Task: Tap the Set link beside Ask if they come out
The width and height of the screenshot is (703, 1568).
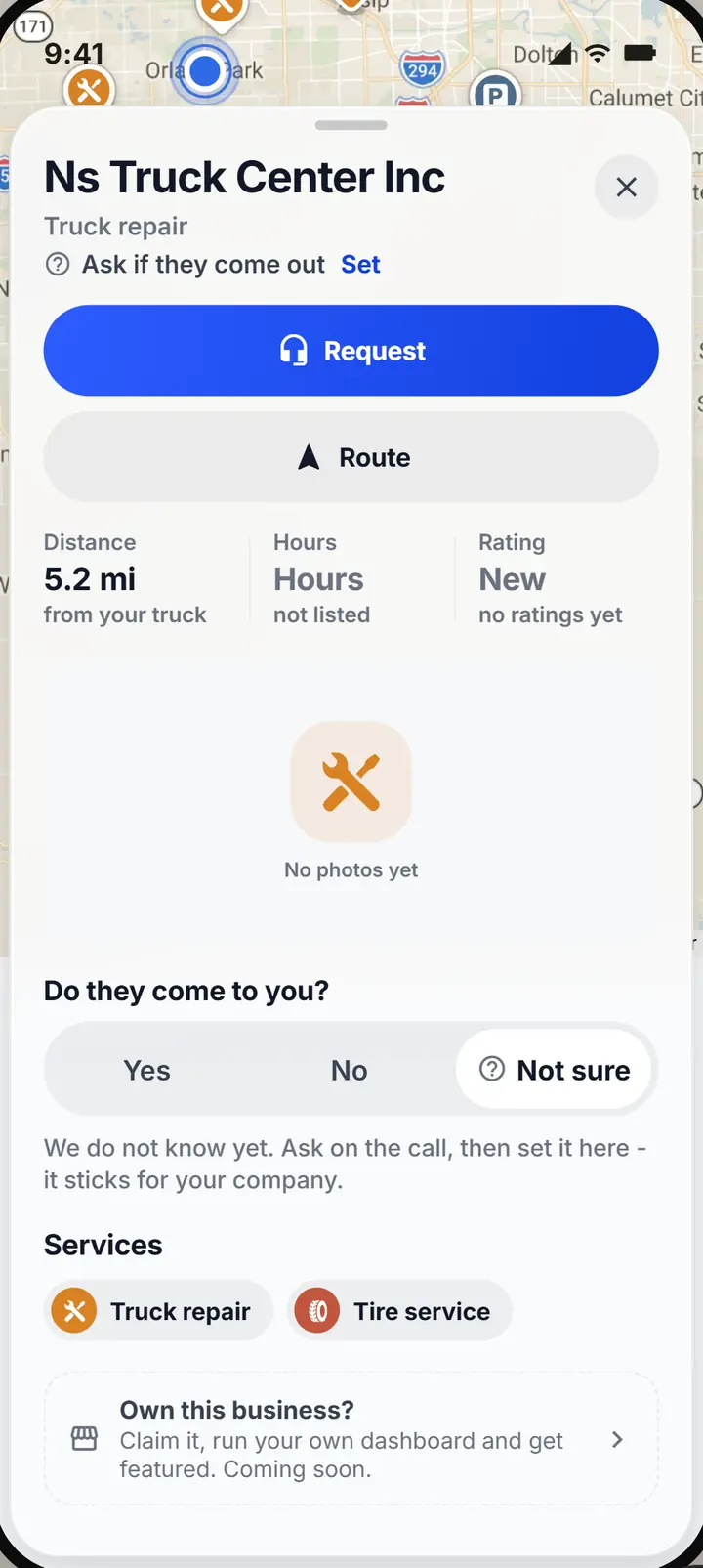Action: click(360, 265)
